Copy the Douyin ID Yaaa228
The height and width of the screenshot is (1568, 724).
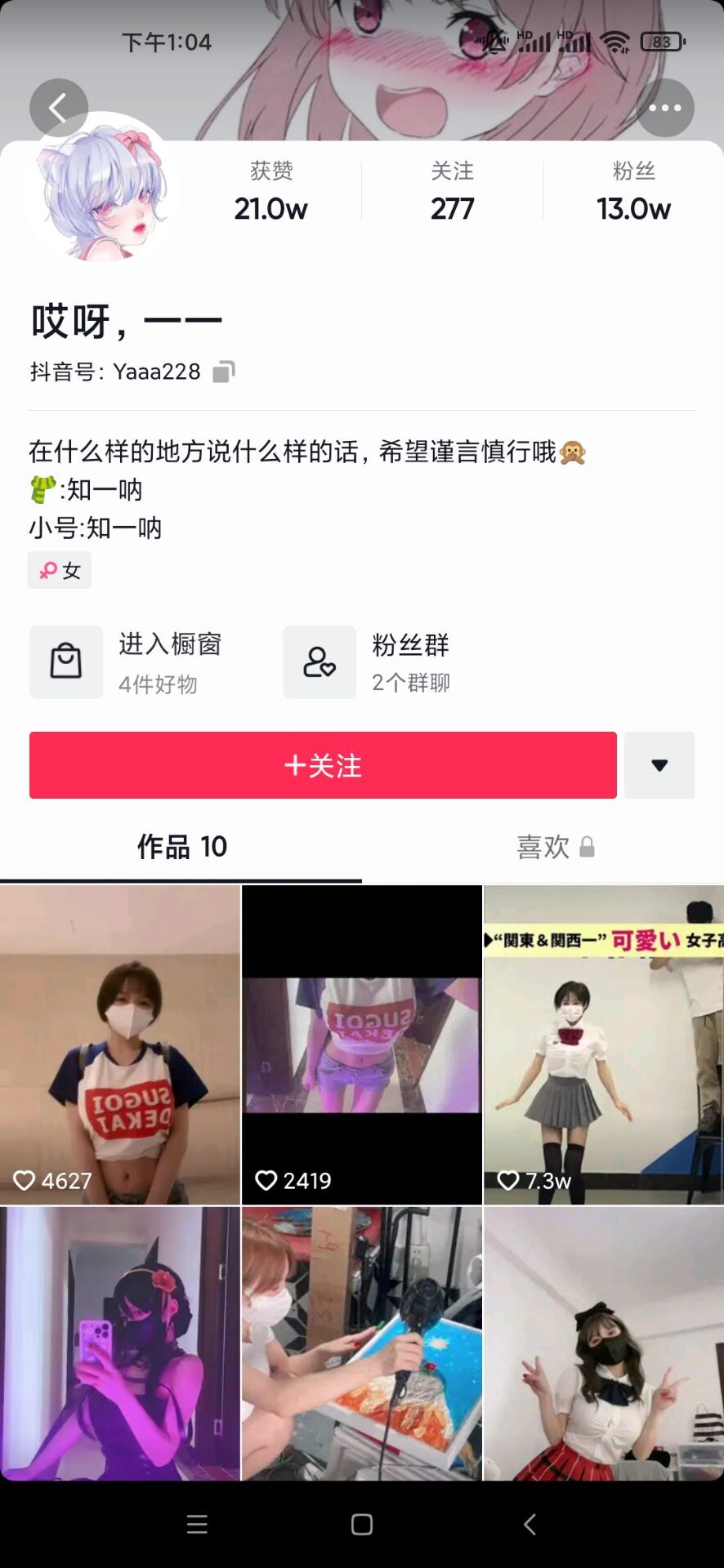[223, 372]
